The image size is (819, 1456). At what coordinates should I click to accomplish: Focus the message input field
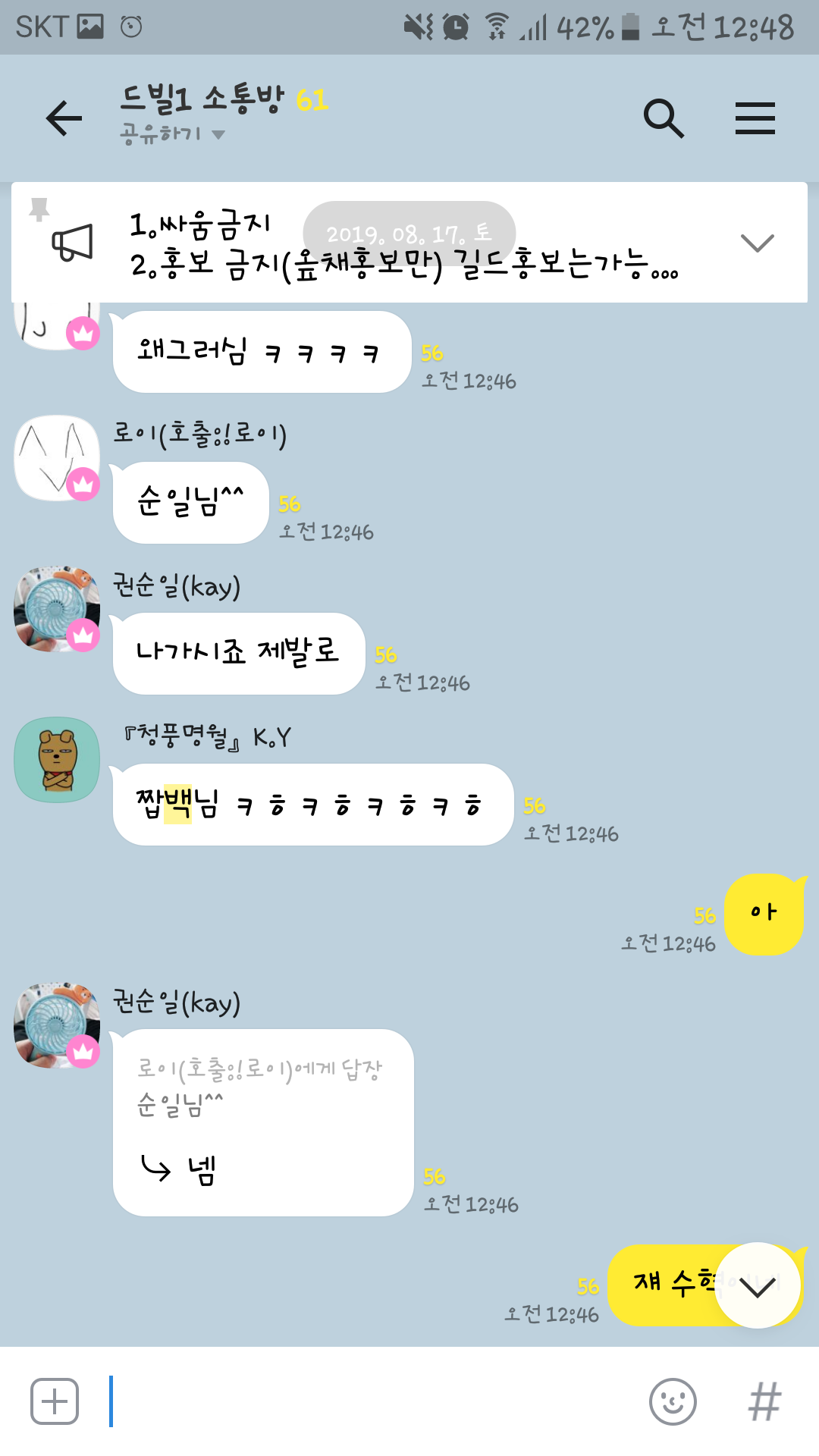(x=372, y=1401)
